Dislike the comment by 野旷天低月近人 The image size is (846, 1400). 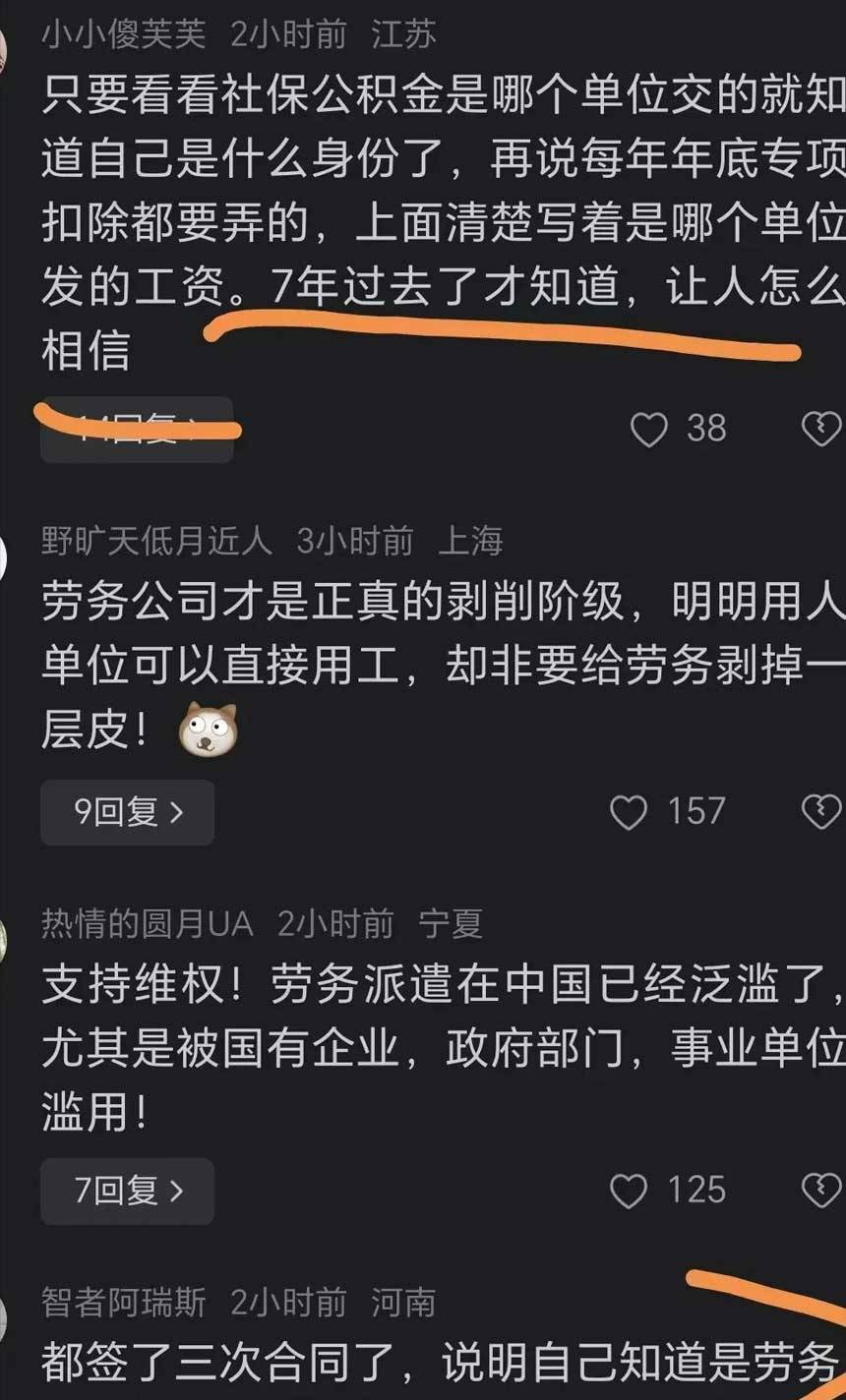tap(822, 812)
